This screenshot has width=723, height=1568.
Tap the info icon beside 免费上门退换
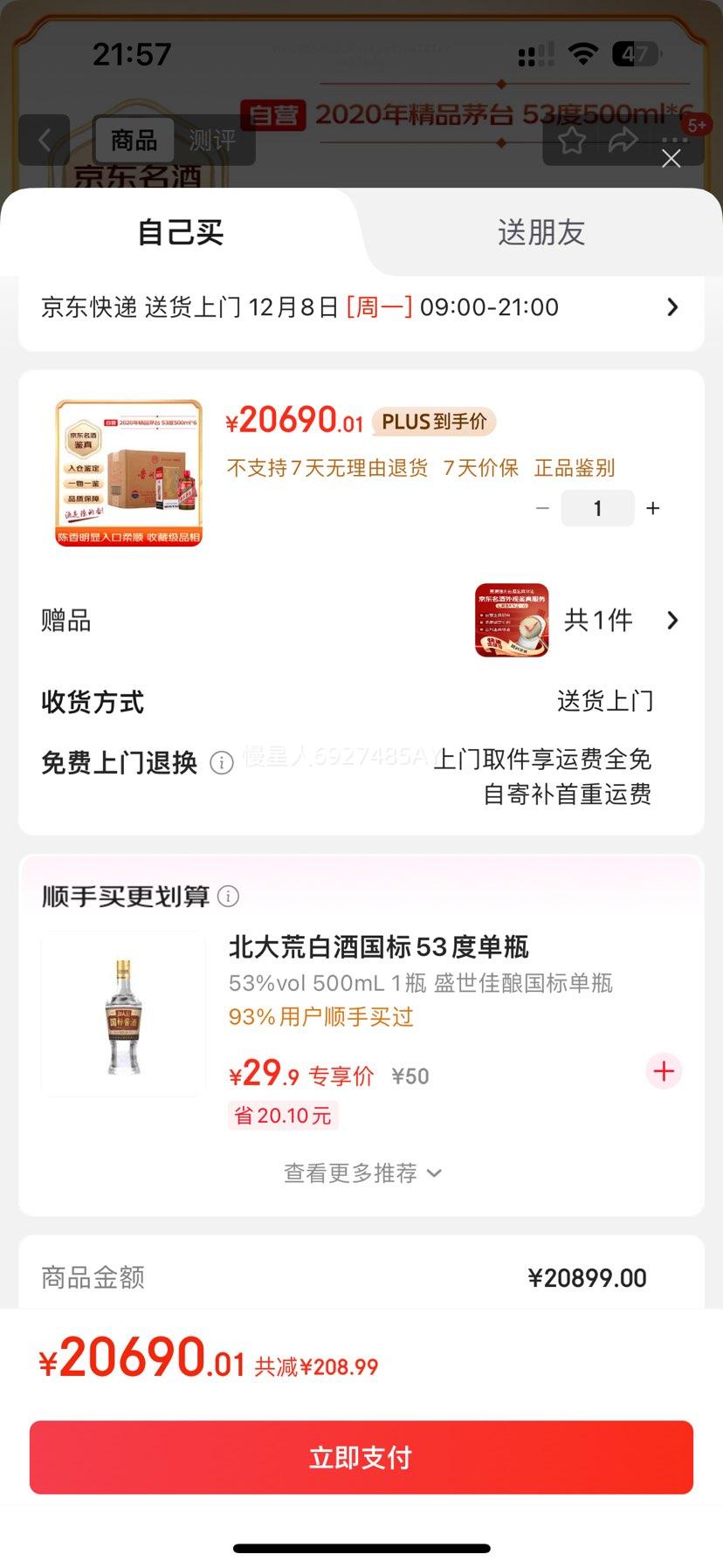(224, 761)
